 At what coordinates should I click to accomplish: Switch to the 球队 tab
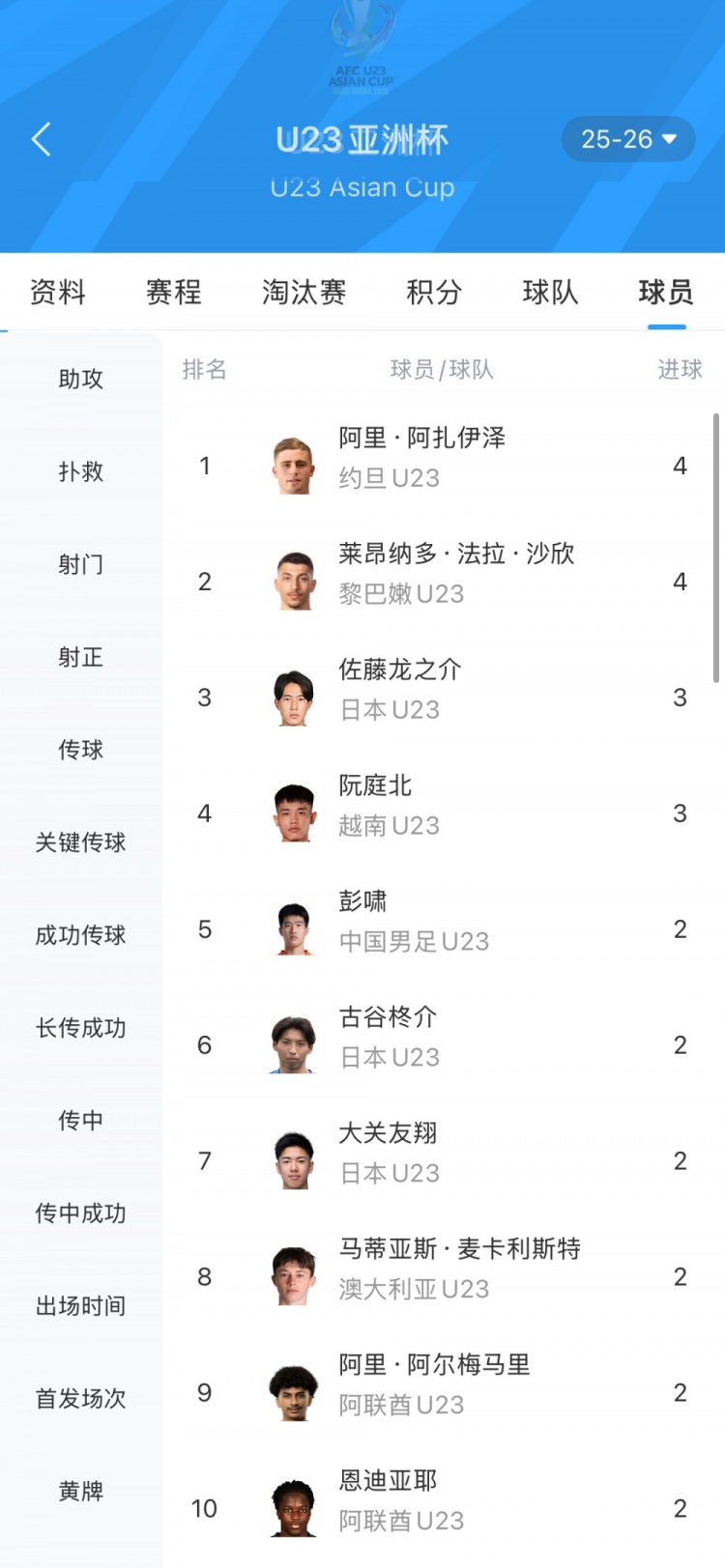(x=550, y=292)
